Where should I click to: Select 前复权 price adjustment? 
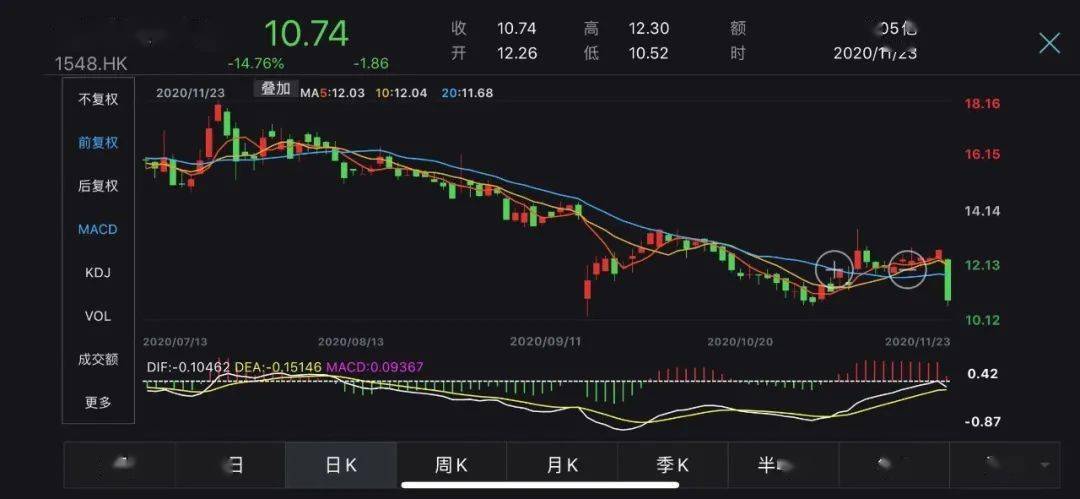click(98, 143)
